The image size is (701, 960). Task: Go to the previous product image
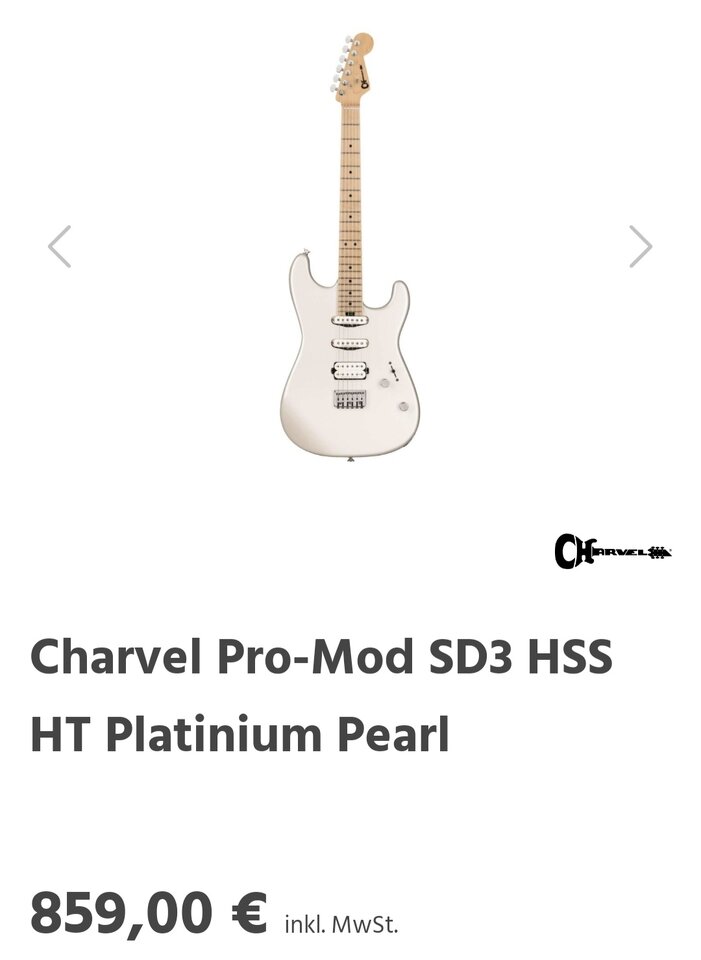(60, 246)
